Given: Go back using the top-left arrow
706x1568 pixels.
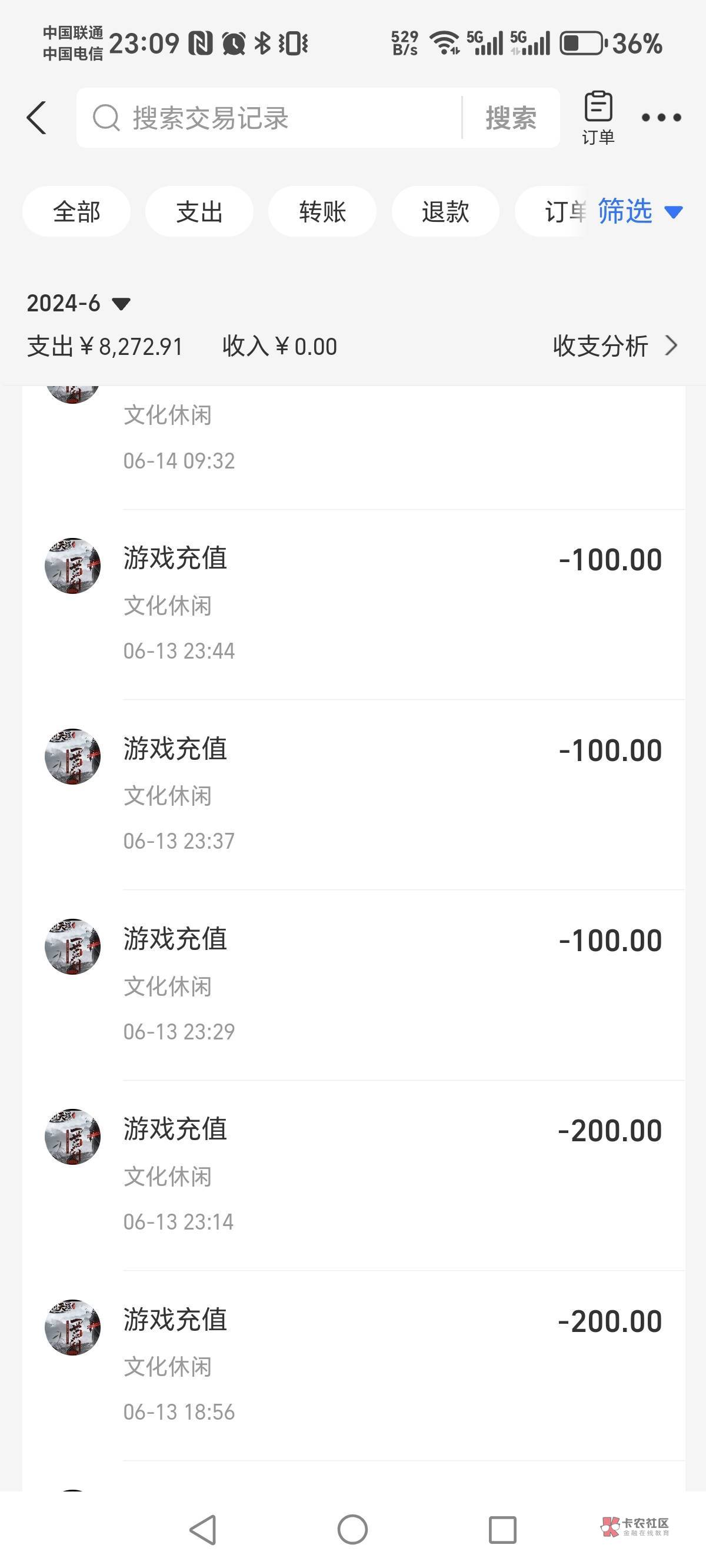Looking at the screenshot, I should coord(36,118).
